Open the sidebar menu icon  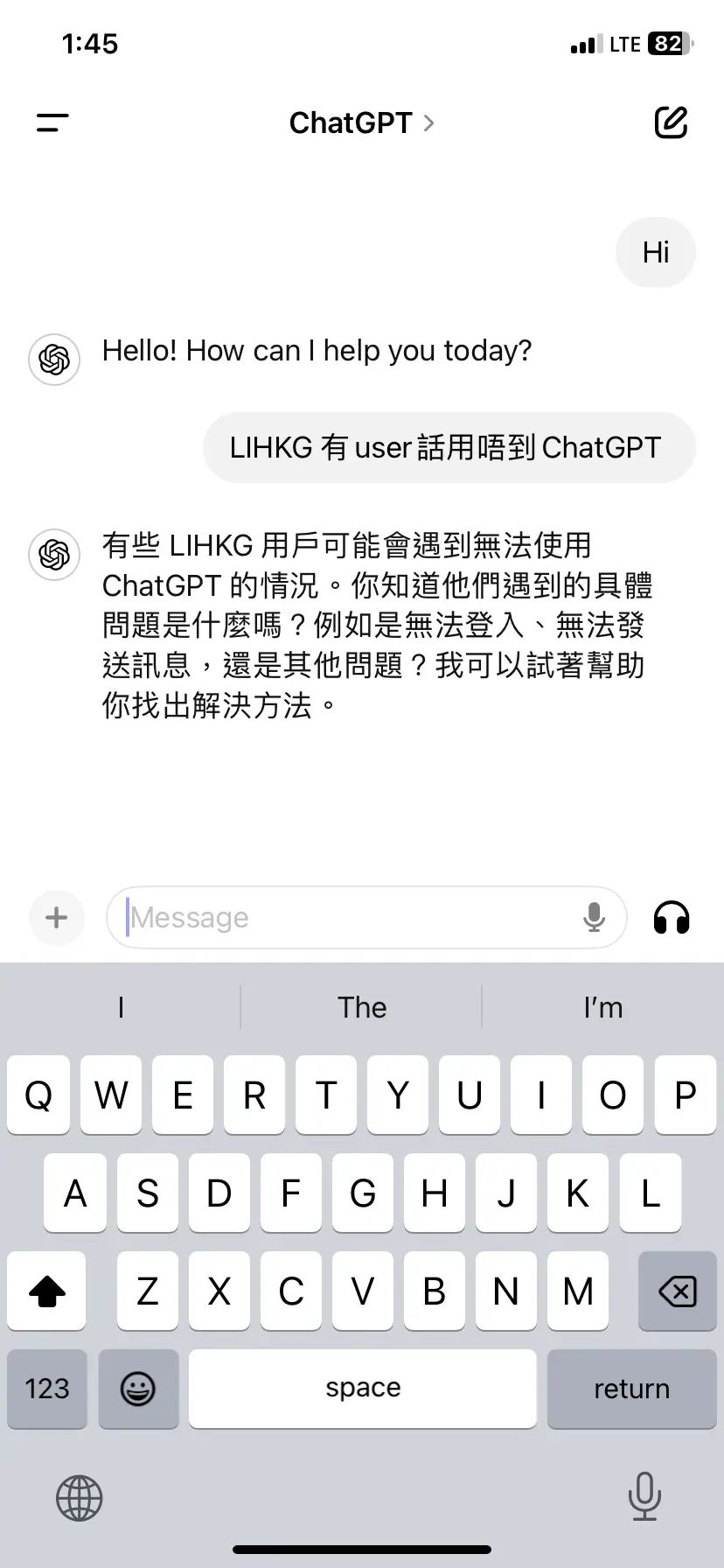[x=52, y=123]
